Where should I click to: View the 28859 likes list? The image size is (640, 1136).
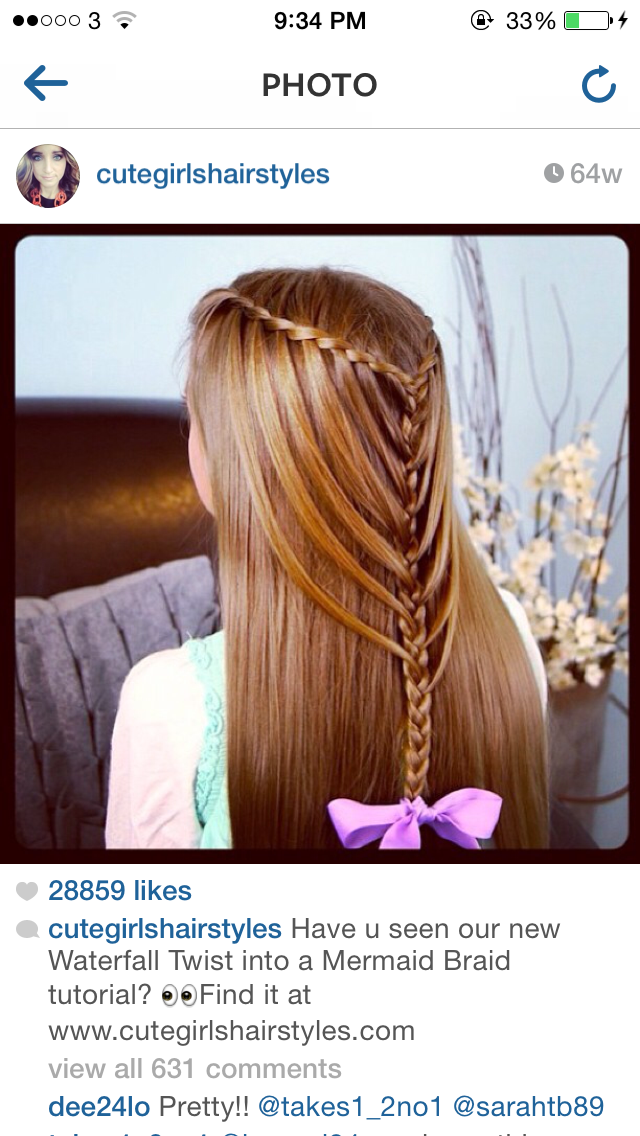pyautogui.click(x=120, y=890)
